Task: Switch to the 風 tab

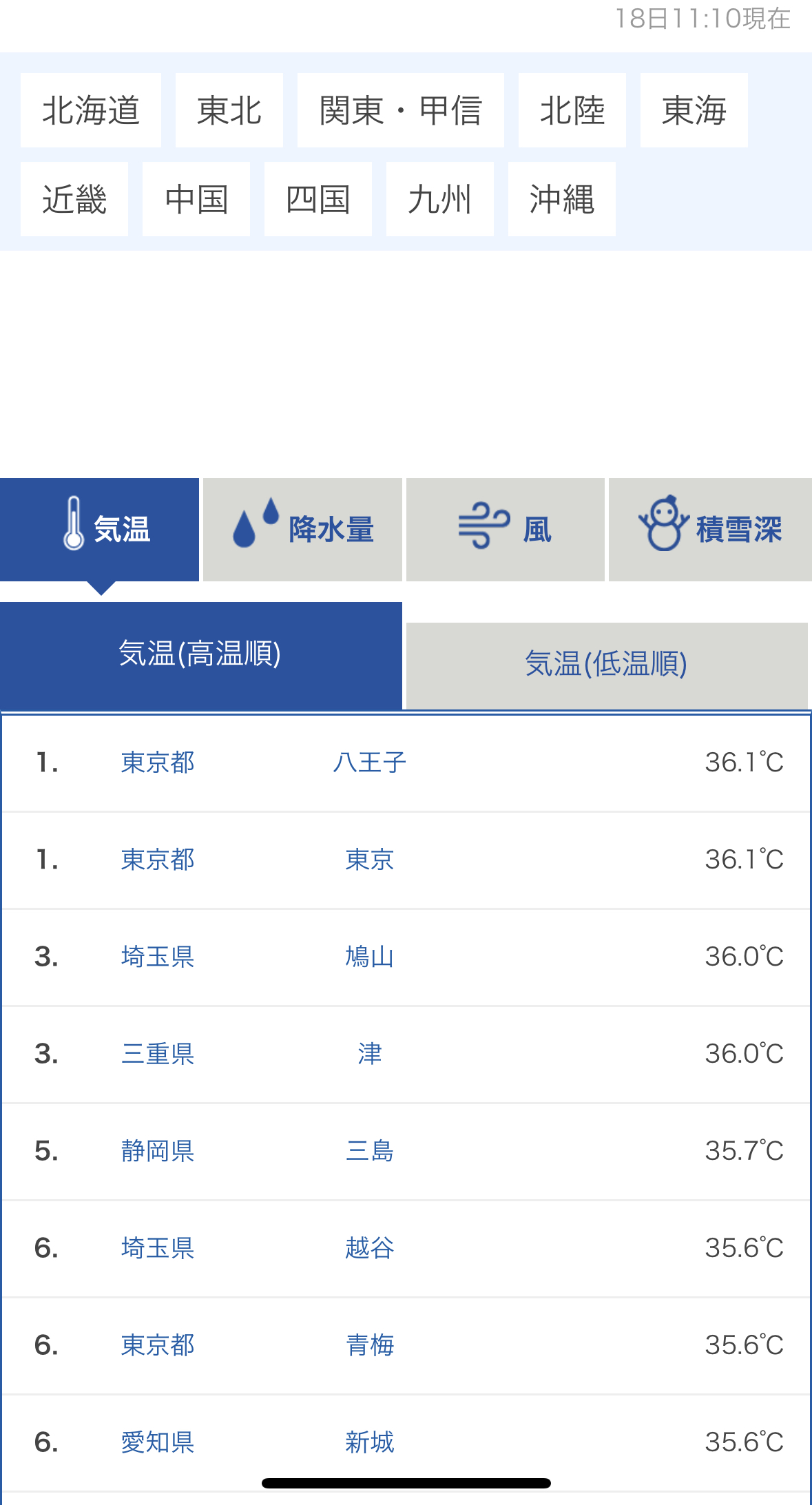Action: [x=506, y=530]
